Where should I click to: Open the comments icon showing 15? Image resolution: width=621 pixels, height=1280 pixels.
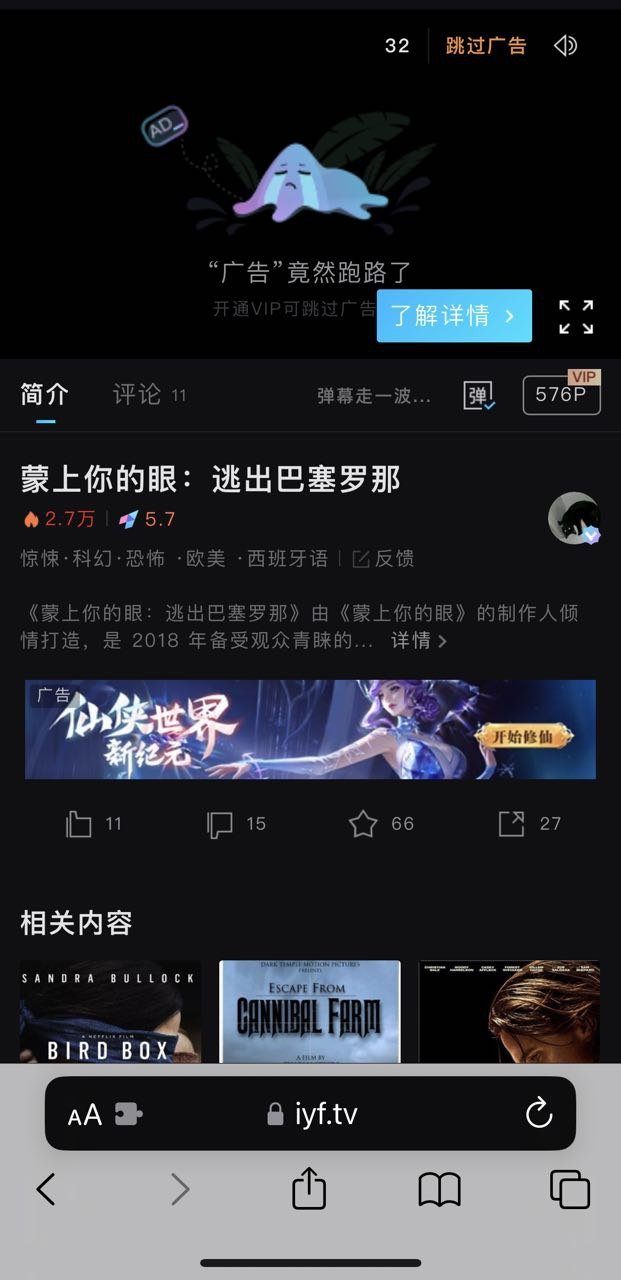pyautogui.click(x=220, y=824)
